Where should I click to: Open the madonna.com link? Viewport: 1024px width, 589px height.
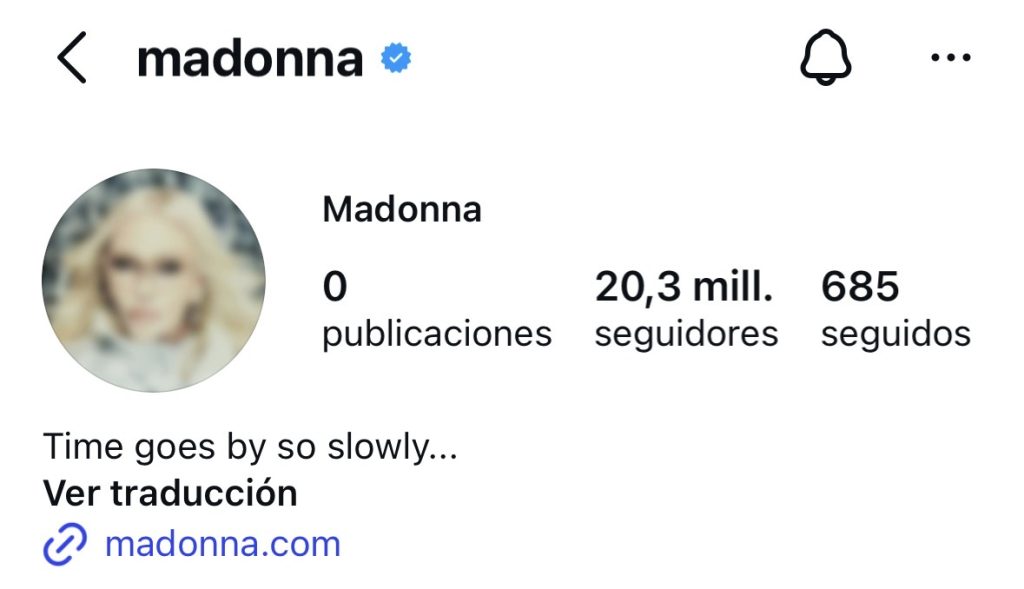pos(222,545)
